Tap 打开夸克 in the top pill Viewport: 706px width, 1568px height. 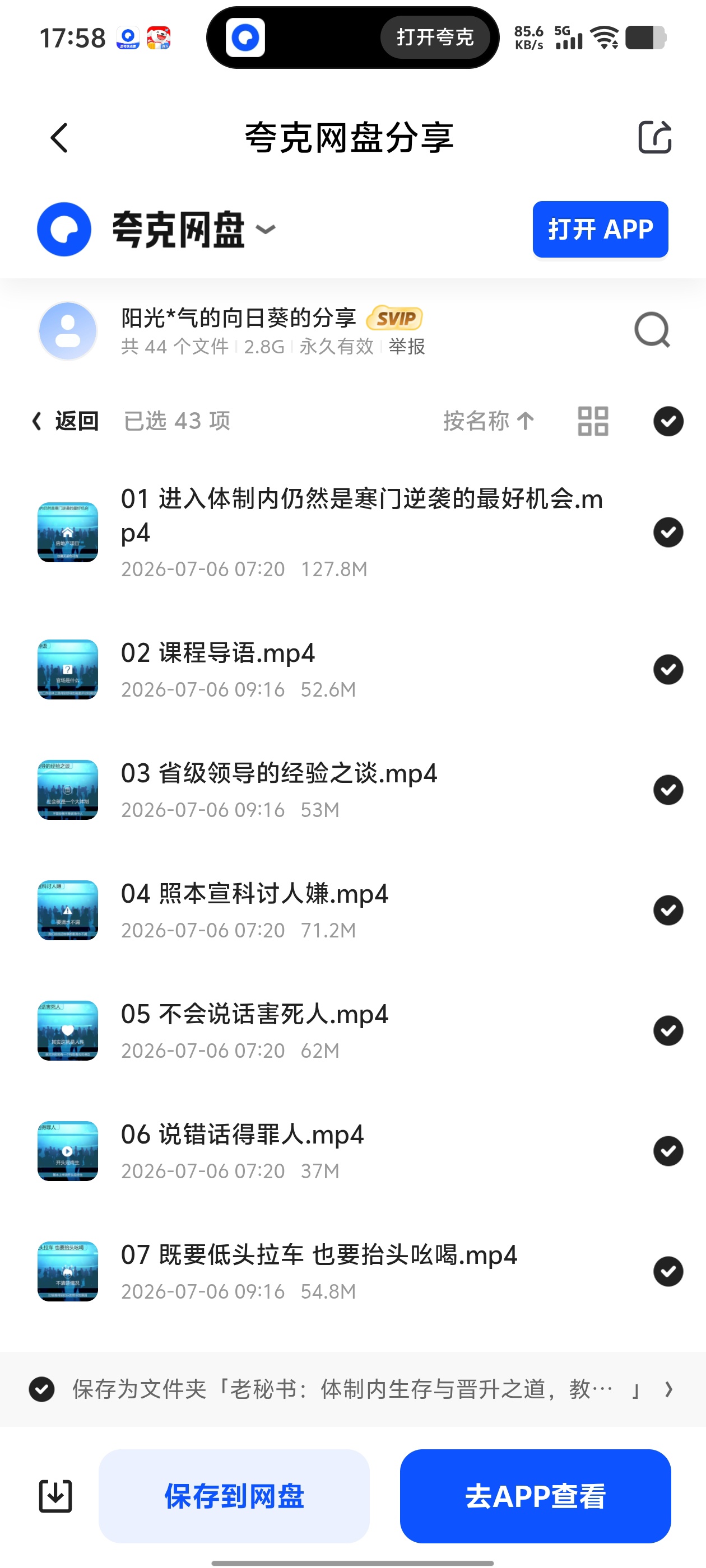point(435,37)
